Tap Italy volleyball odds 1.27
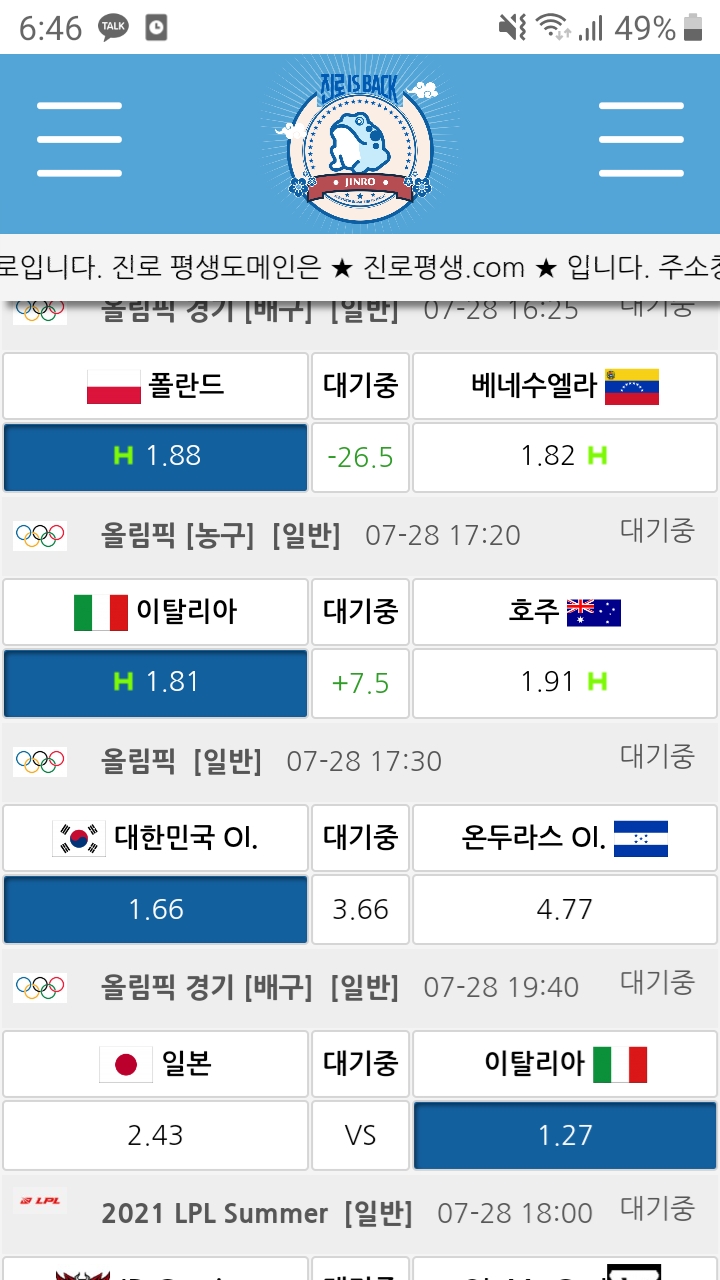The height and width of the screenshot is (1280, 720). pyautogui.click(x=565, y=1135)
